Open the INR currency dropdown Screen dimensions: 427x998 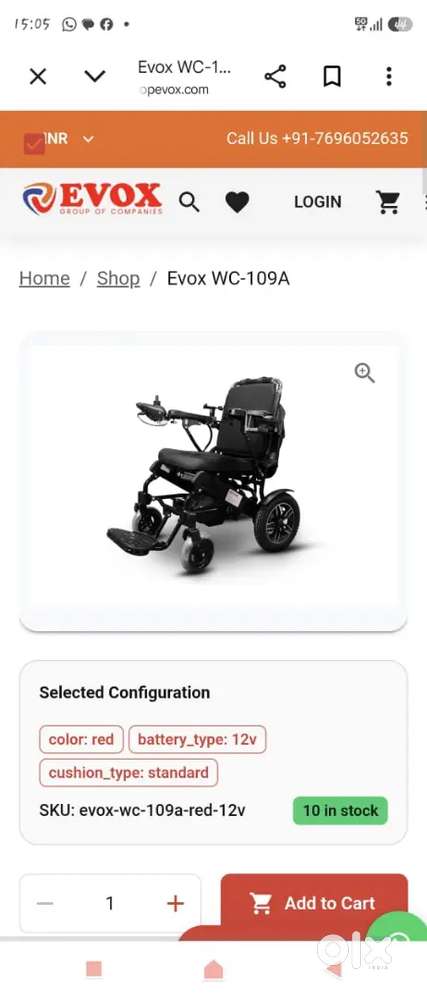(69, 139)
